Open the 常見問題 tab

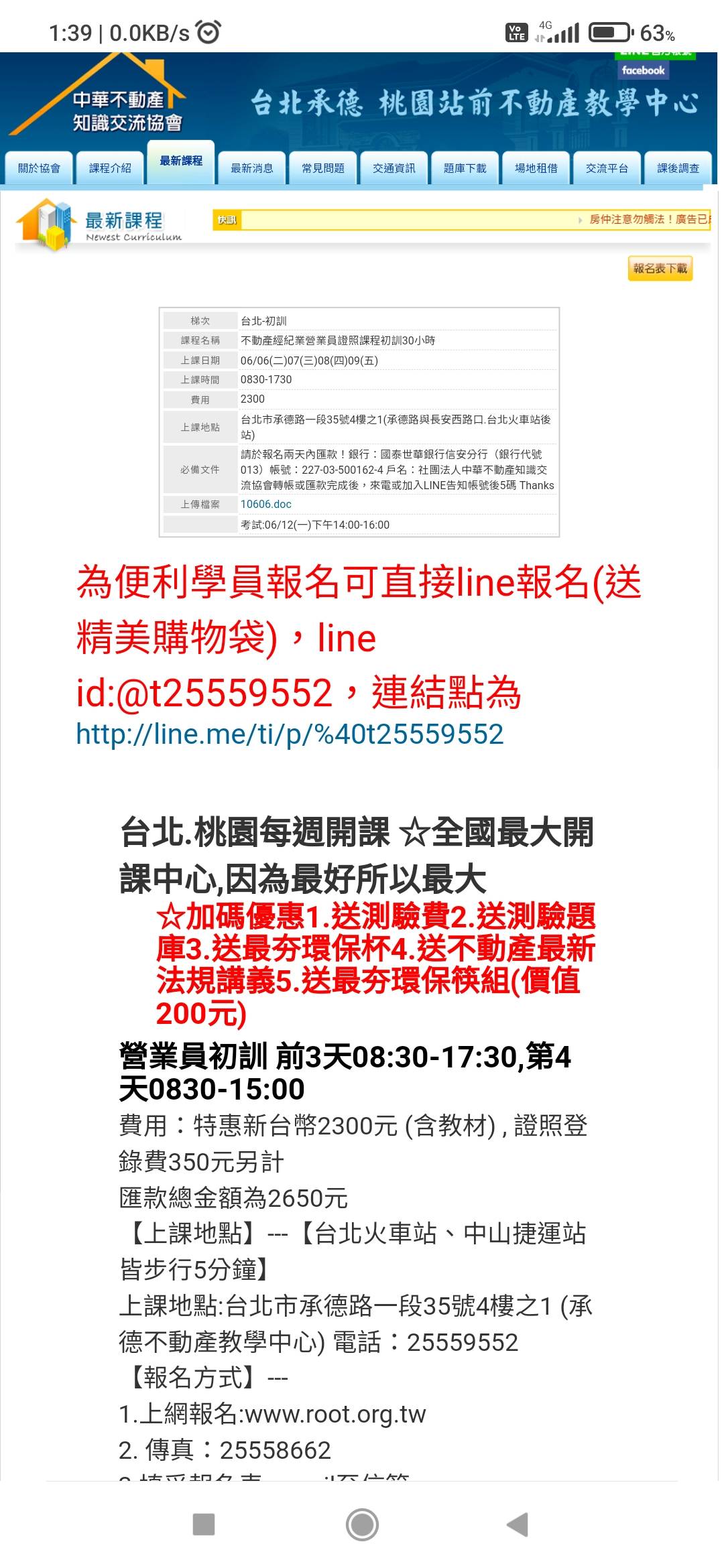pyautogui.click(x=323, y=168)
